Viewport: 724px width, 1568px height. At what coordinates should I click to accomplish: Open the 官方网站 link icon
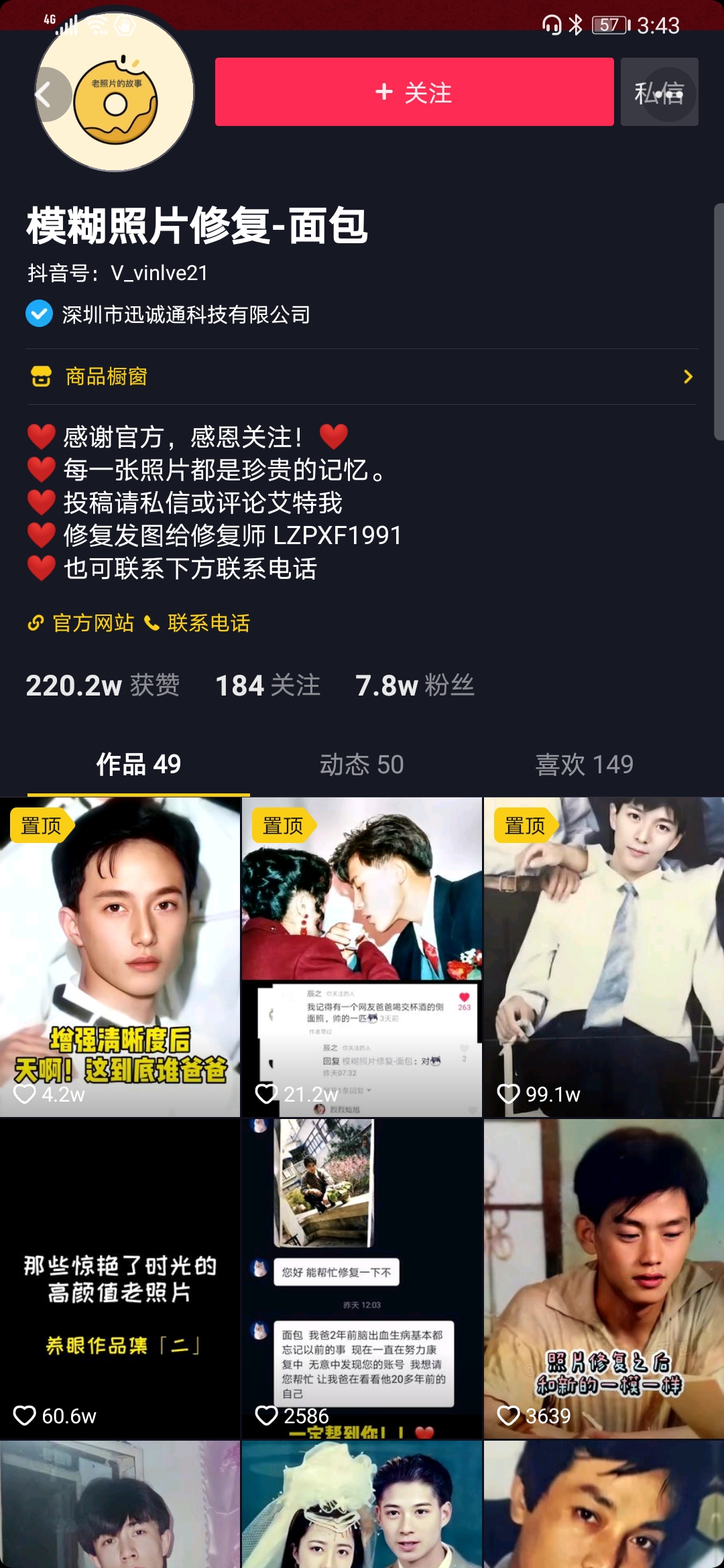pos(36,623)
